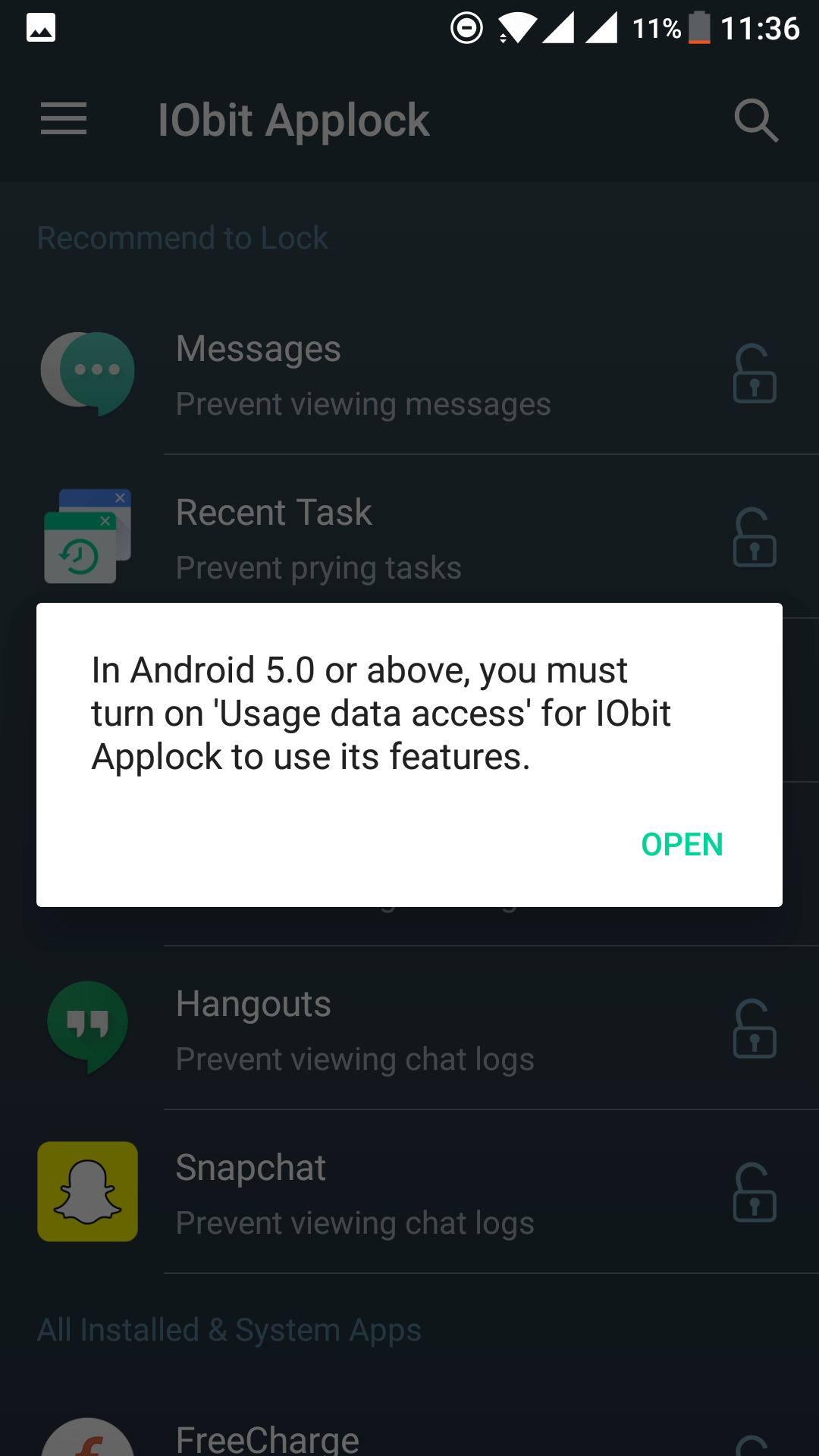Open the hamburger drawer menu
Image resolution: width=819 pixels, height=1456 pixels.
[x=64, y=119]
